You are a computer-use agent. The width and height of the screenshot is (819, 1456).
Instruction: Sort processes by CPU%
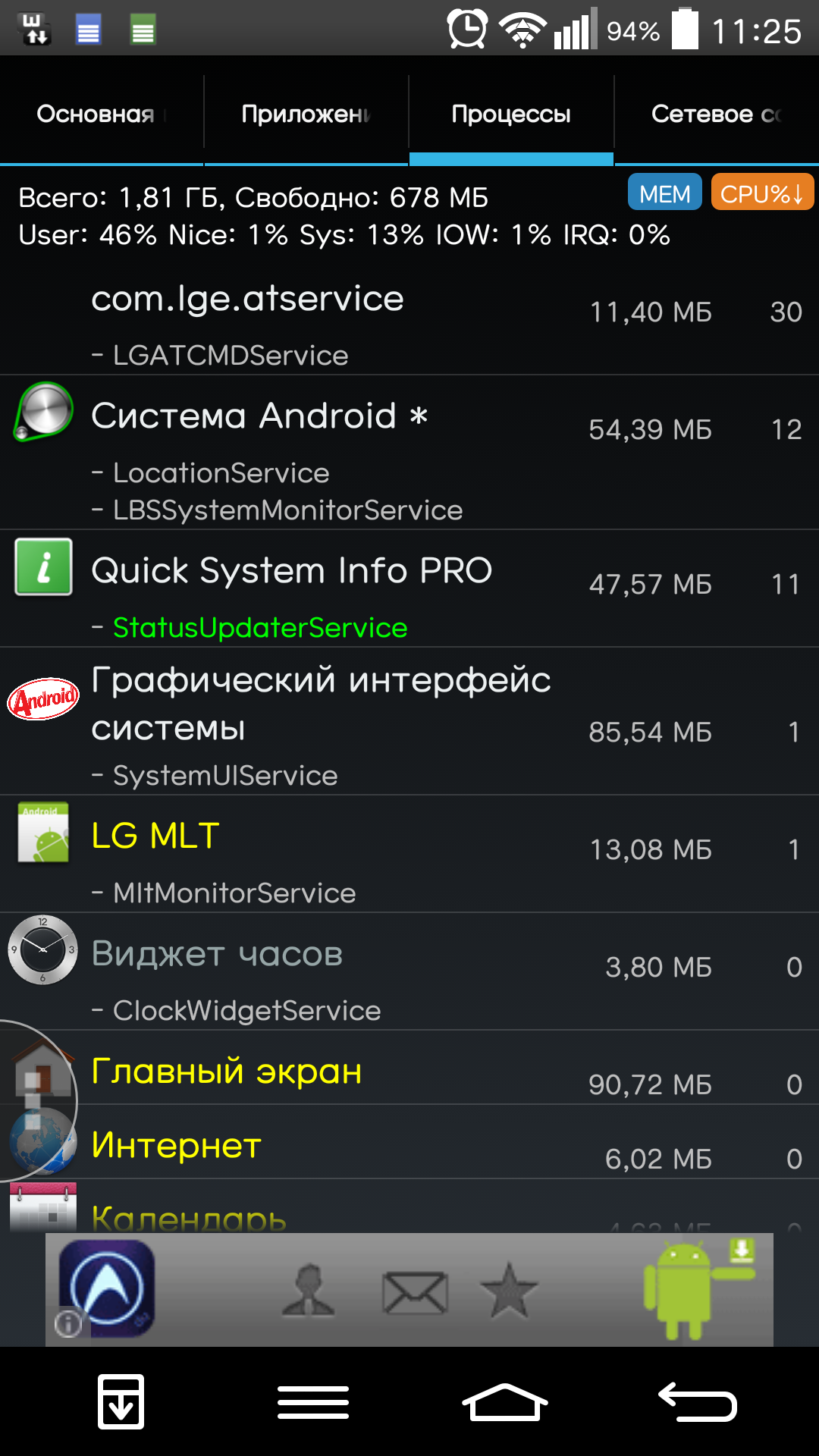[762, 193]
